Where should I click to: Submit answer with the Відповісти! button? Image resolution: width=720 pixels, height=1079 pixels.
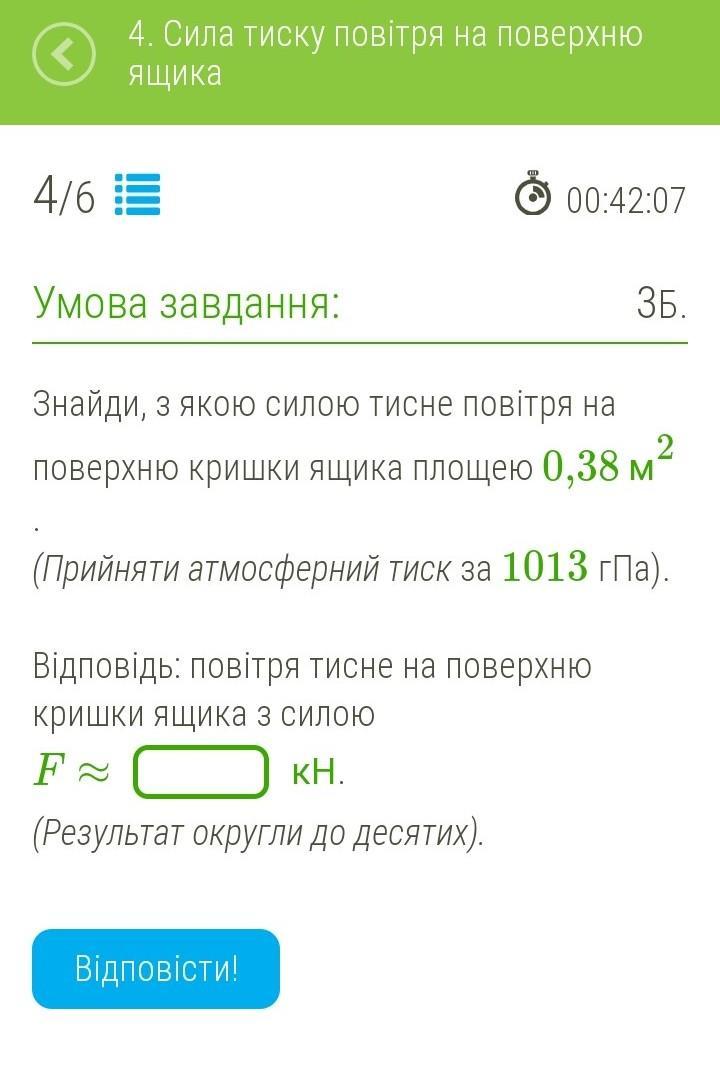pyautogui.click(x=156, y=968)
